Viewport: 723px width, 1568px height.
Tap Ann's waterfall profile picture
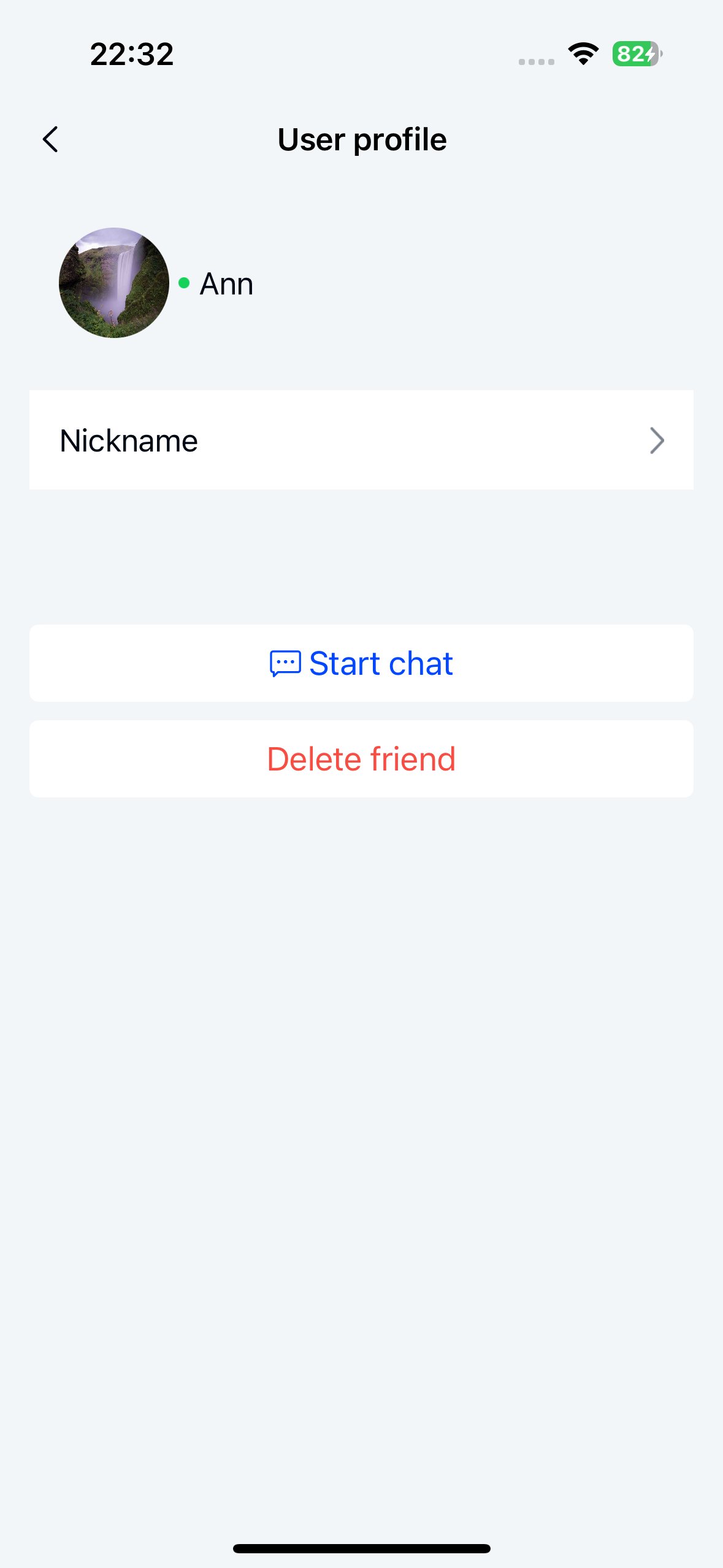click(x=114, y=283)
